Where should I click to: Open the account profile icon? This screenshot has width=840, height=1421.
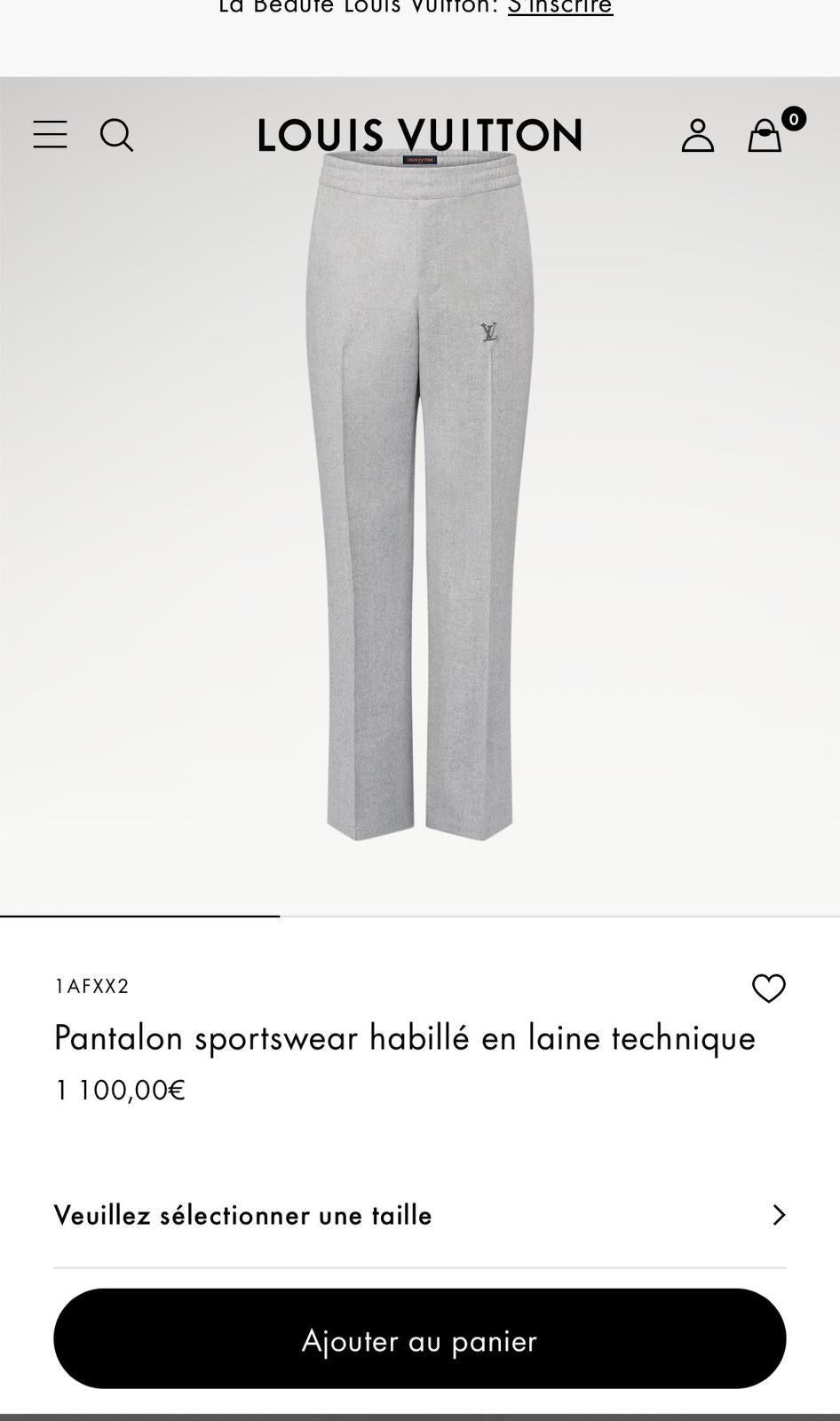point(697,136)
